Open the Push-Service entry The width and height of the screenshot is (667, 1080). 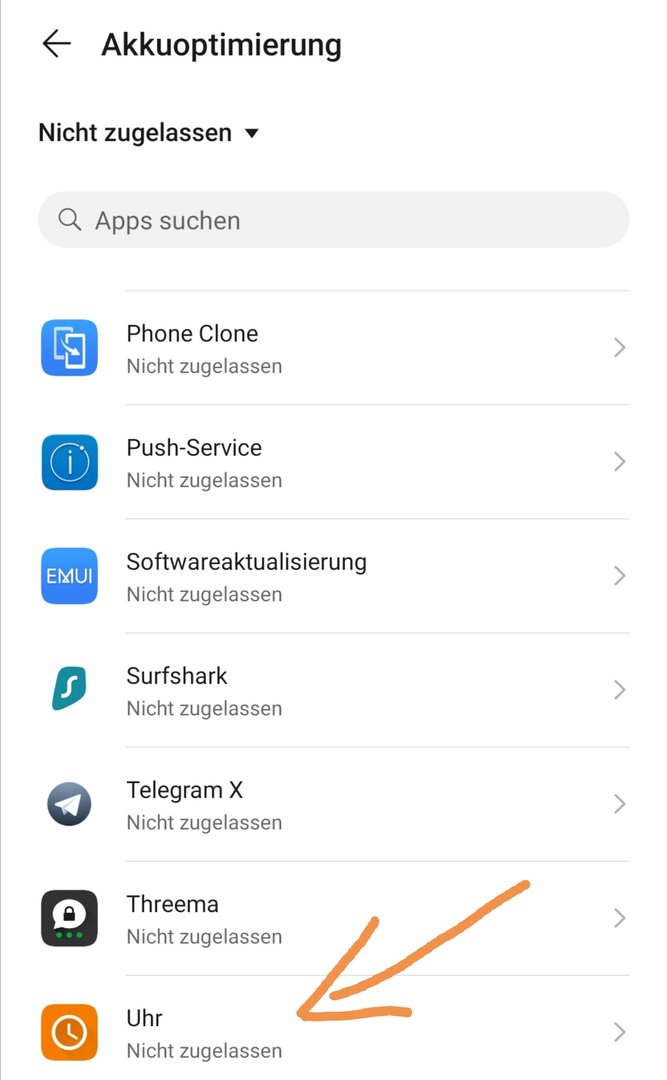click(x=334, y=462)
